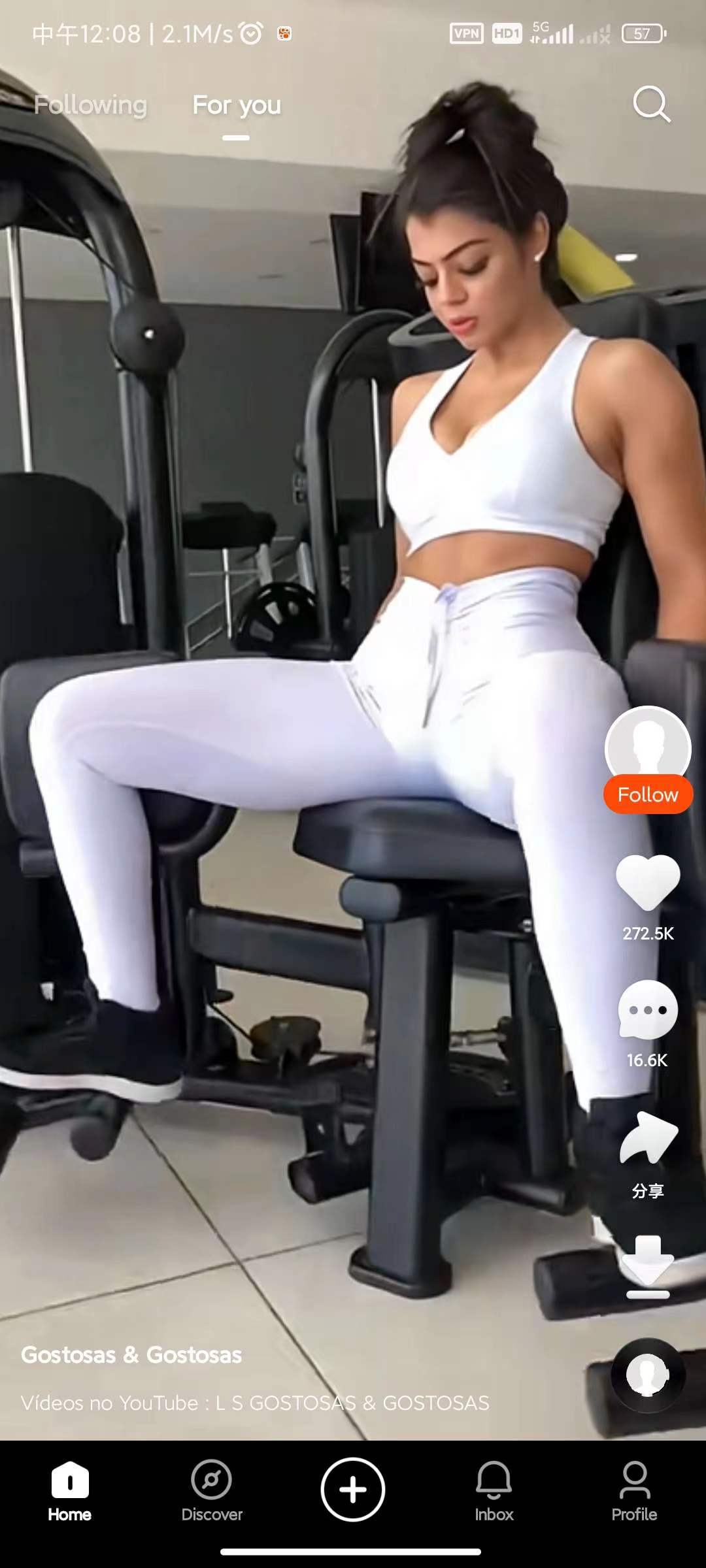Select the For you tab

pos(237,105)
